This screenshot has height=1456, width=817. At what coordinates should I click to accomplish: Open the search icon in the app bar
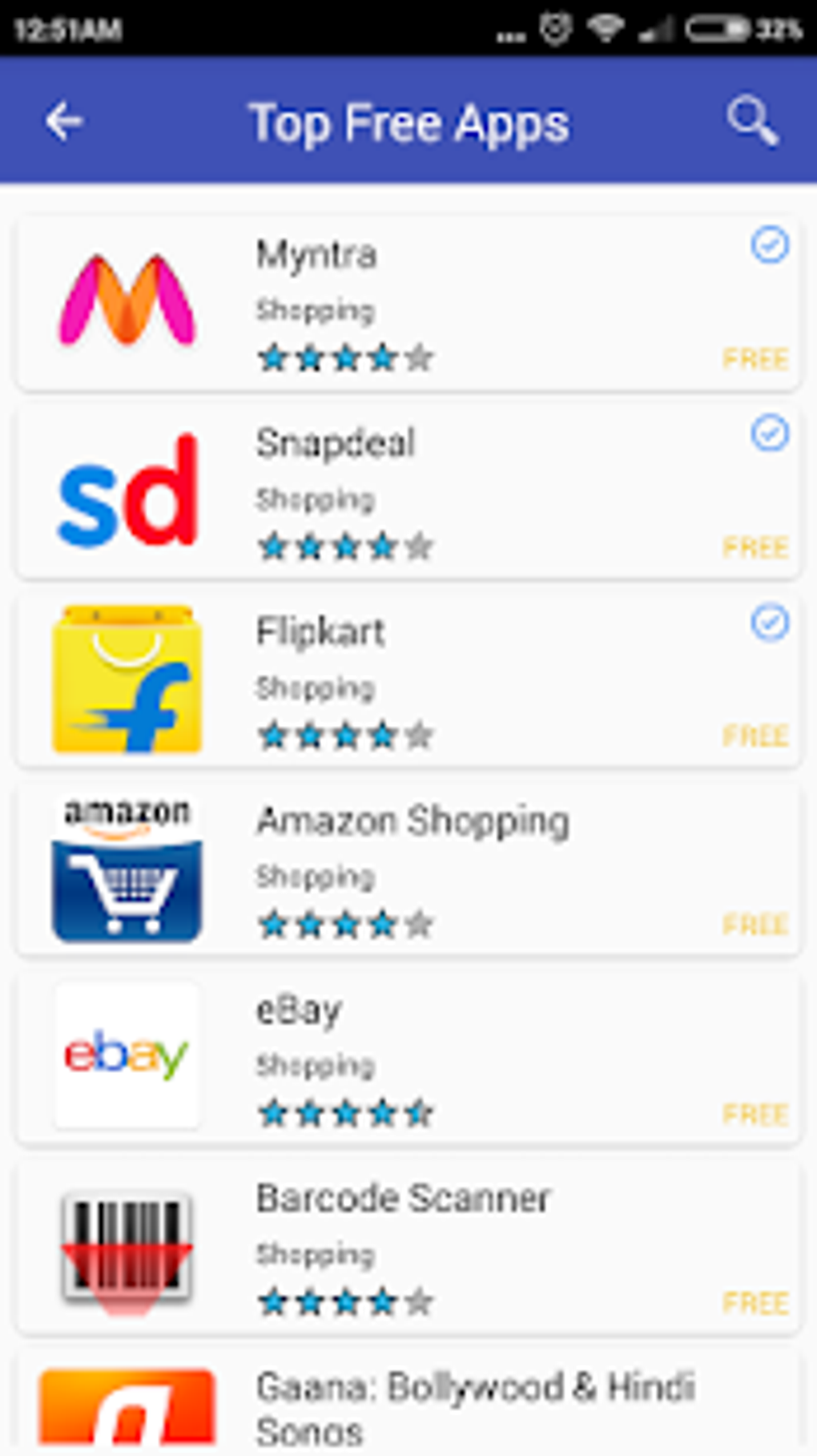point(752,122)
